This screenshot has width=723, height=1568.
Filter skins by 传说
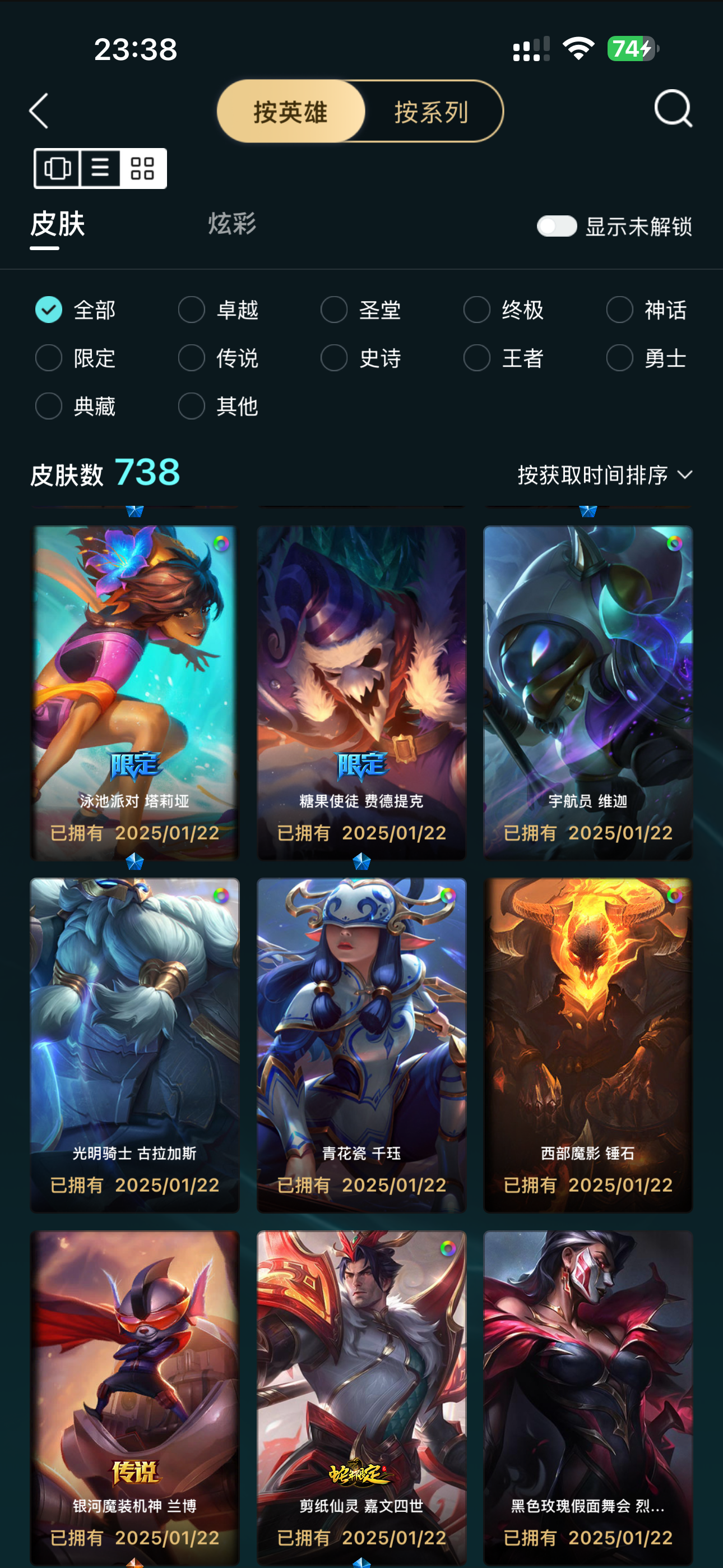[219, 358]
